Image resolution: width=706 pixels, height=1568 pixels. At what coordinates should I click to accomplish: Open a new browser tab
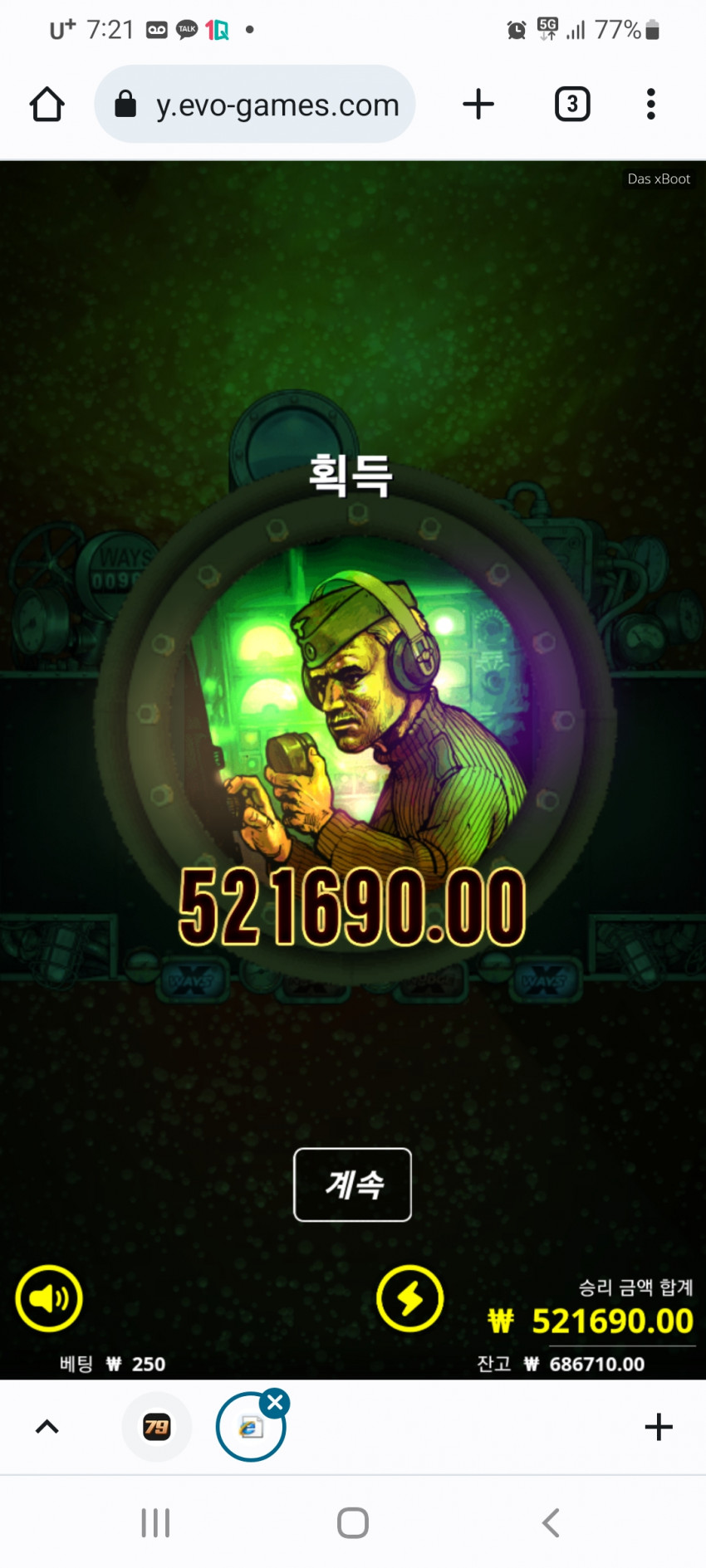(478, 105)
